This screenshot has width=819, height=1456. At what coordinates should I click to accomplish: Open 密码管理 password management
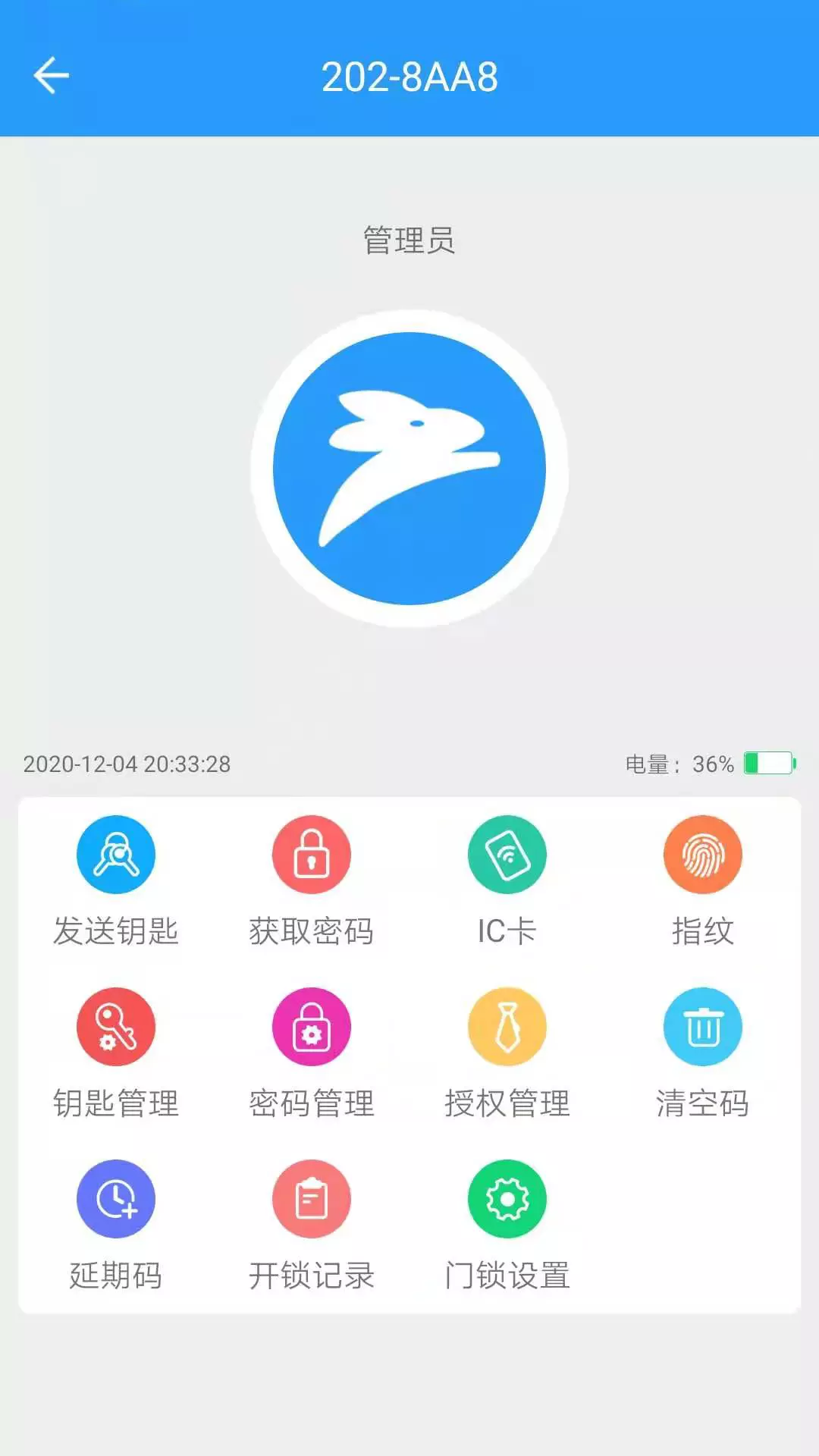(x=312, y=1054)
